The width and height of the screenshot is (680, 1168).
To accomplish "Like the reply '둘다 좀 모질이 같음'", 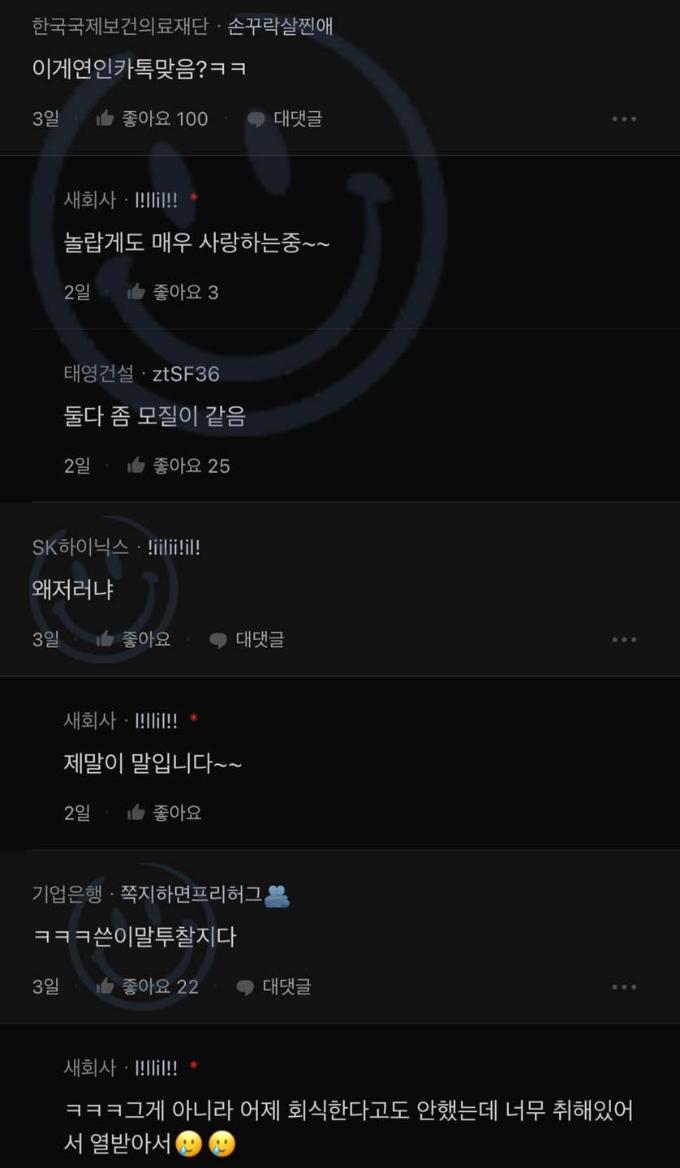I will pos(178,465).
